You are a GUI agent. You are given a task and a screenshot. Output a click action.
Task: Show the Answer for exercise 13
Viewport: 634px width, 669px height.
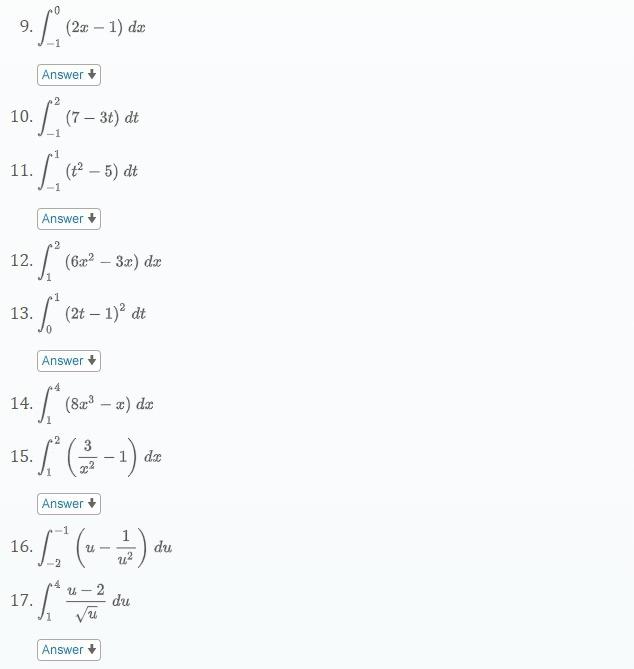tap(69, 360)
